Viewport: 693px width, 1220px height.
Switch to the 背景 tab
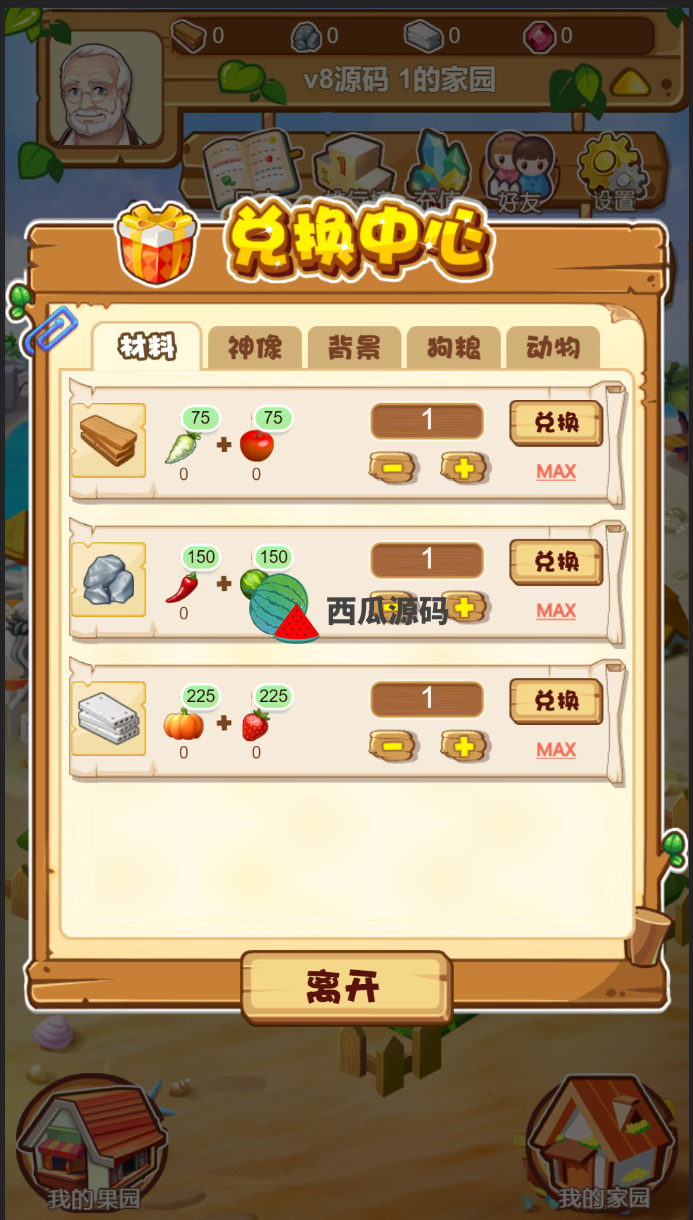coord(354,347)
